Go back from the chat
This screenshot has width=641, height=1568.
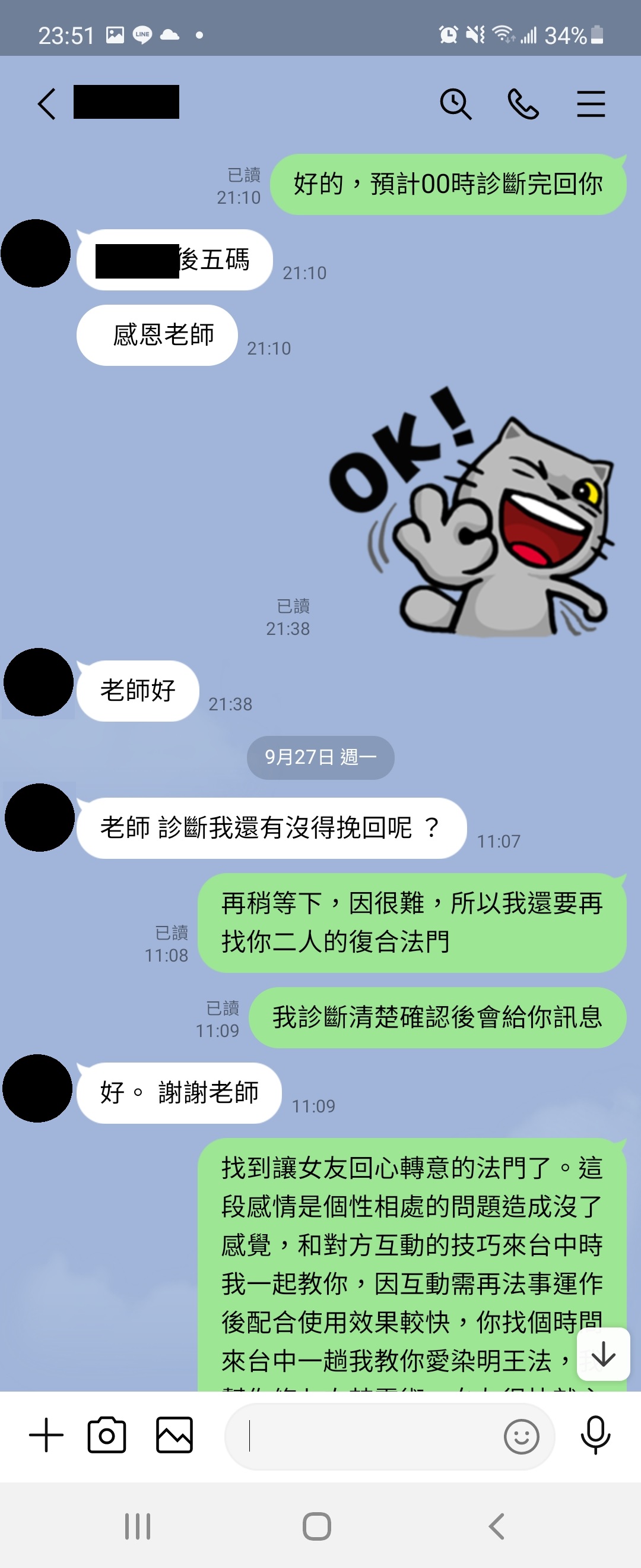click(47, 103)
